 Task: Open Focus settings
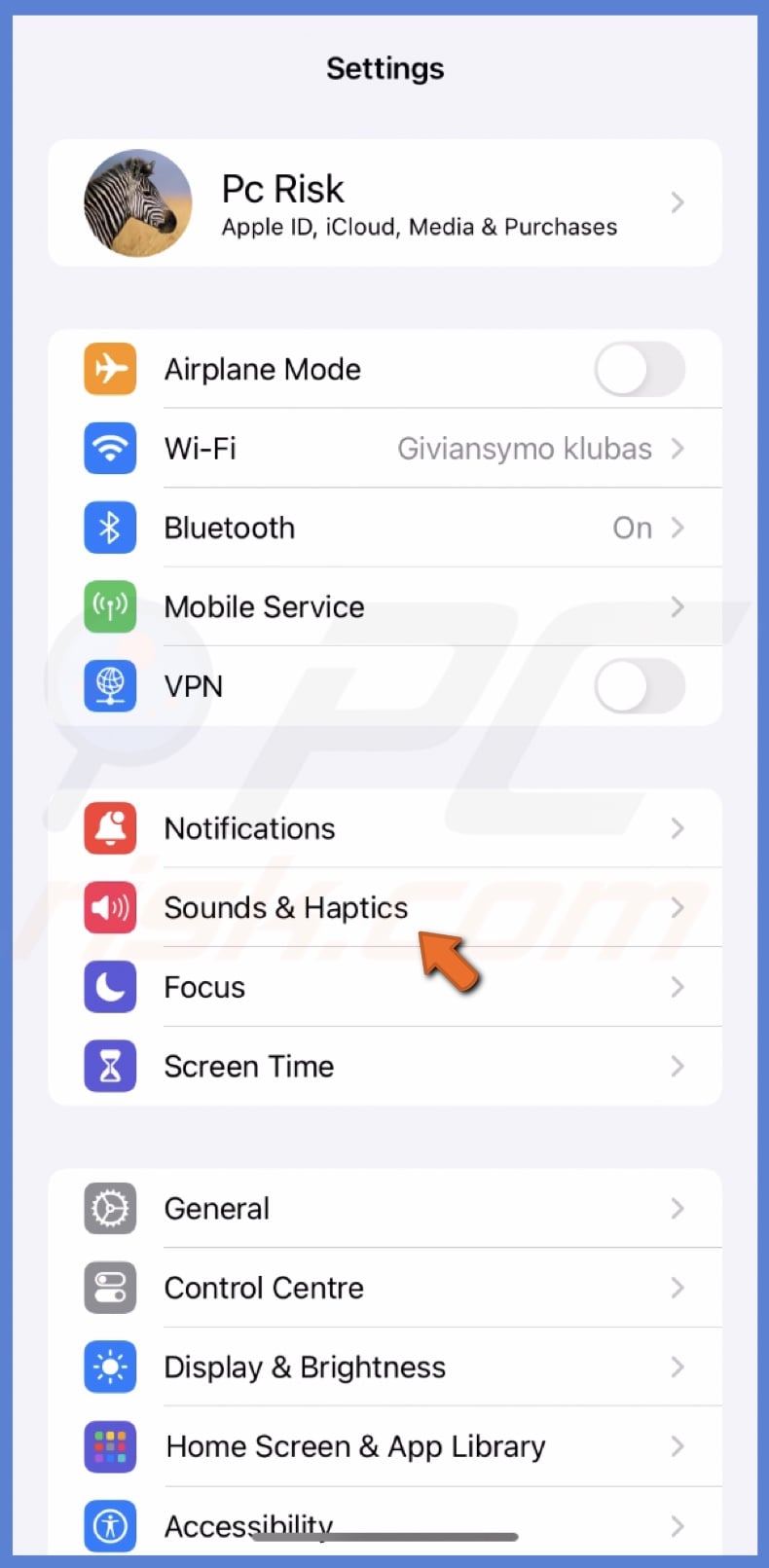[384, 987]
